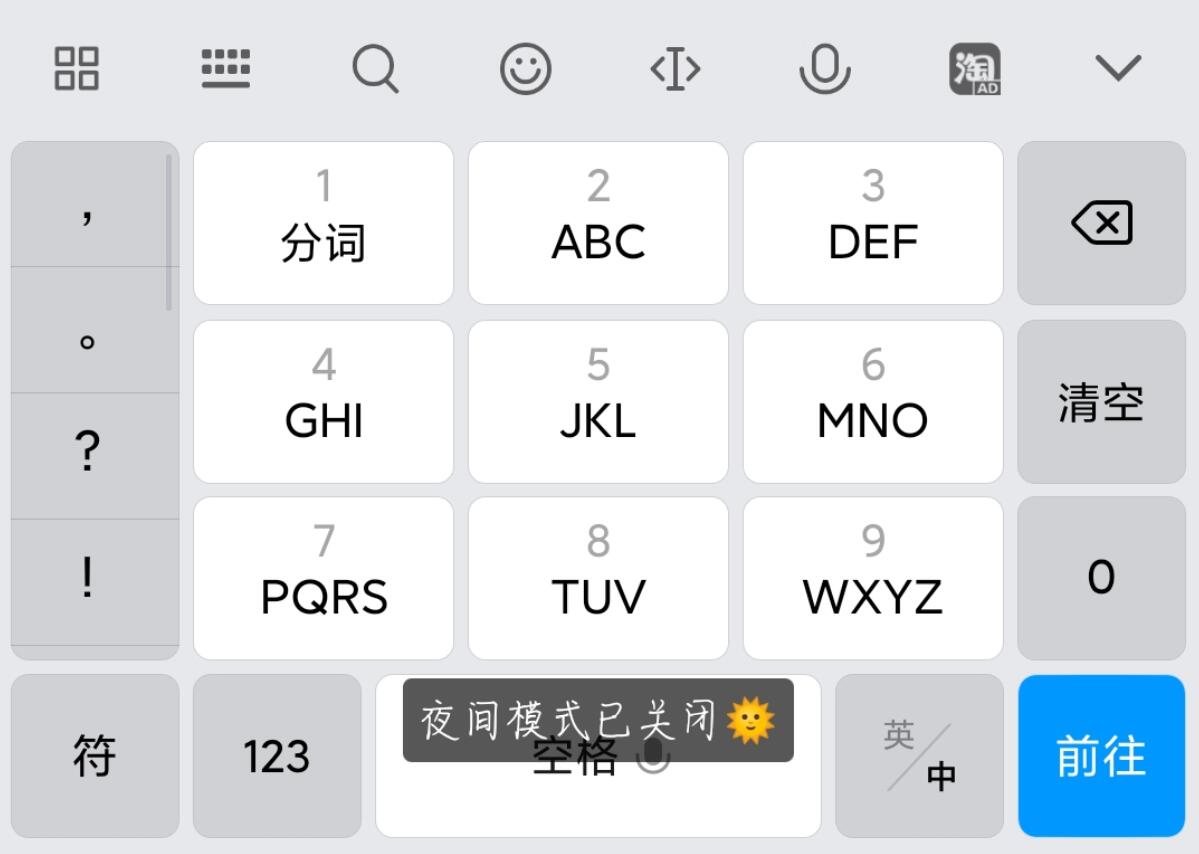Collapse the keyboard with the down chevron

click(1118, 69)
